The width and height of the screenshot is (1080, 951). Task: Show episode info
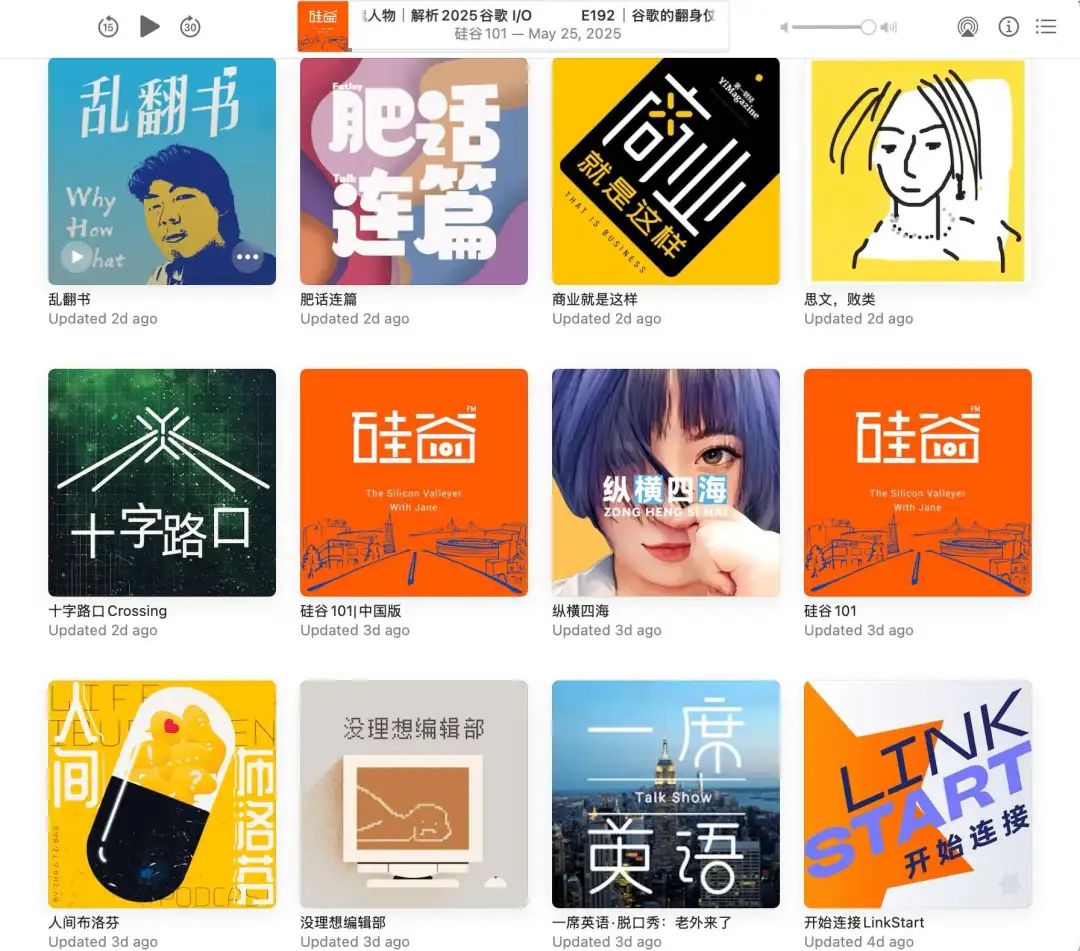point(1008,27)
